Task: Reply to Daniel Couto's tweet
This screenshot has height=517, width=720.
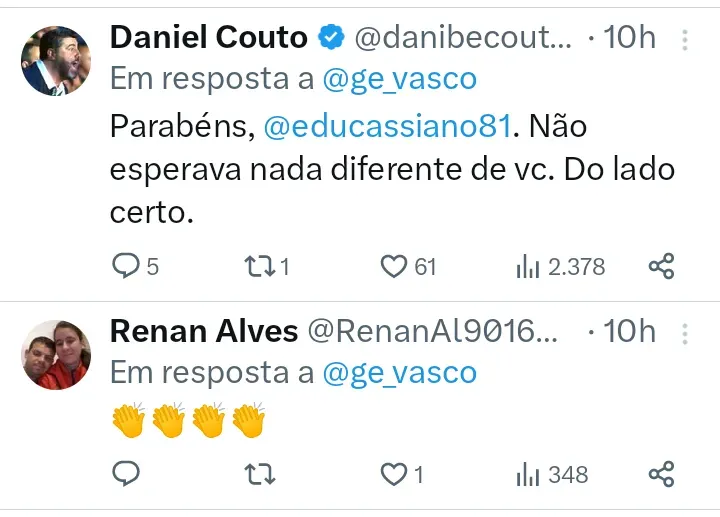Action: pos(125,266)
